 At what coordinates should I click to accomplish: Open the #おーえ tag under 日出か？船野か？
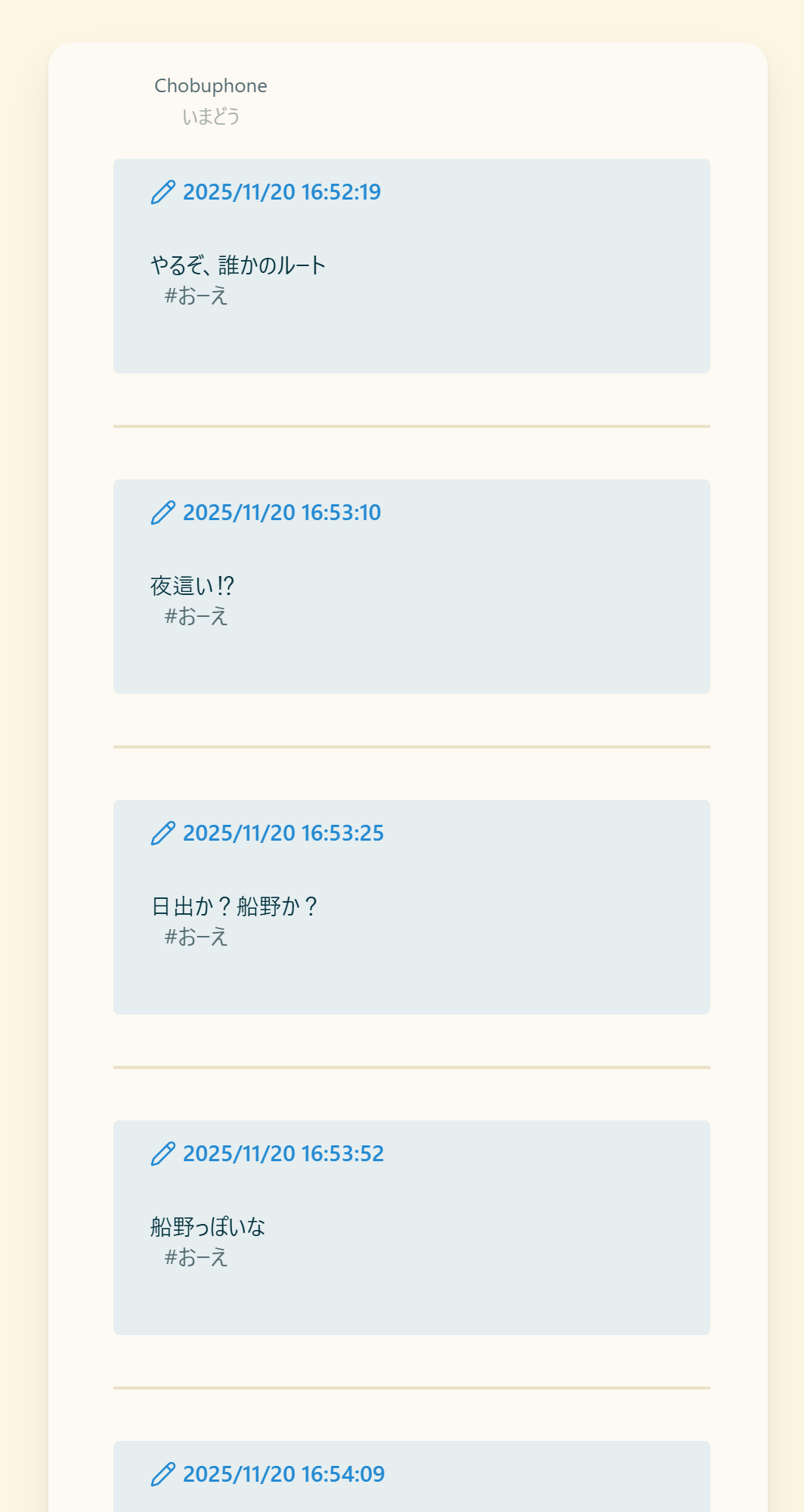(x=196, y=937)
